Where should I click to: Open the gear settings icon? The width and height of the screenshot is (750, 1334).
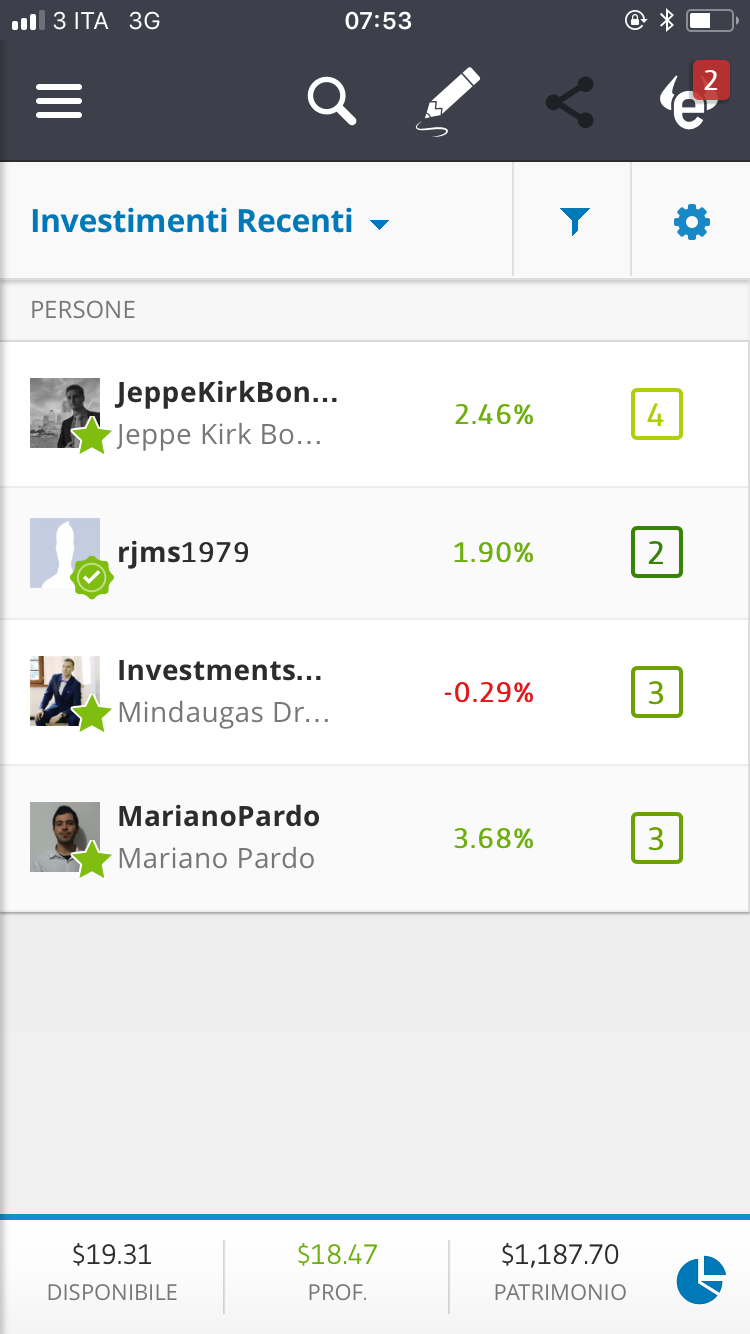[692, 221]
